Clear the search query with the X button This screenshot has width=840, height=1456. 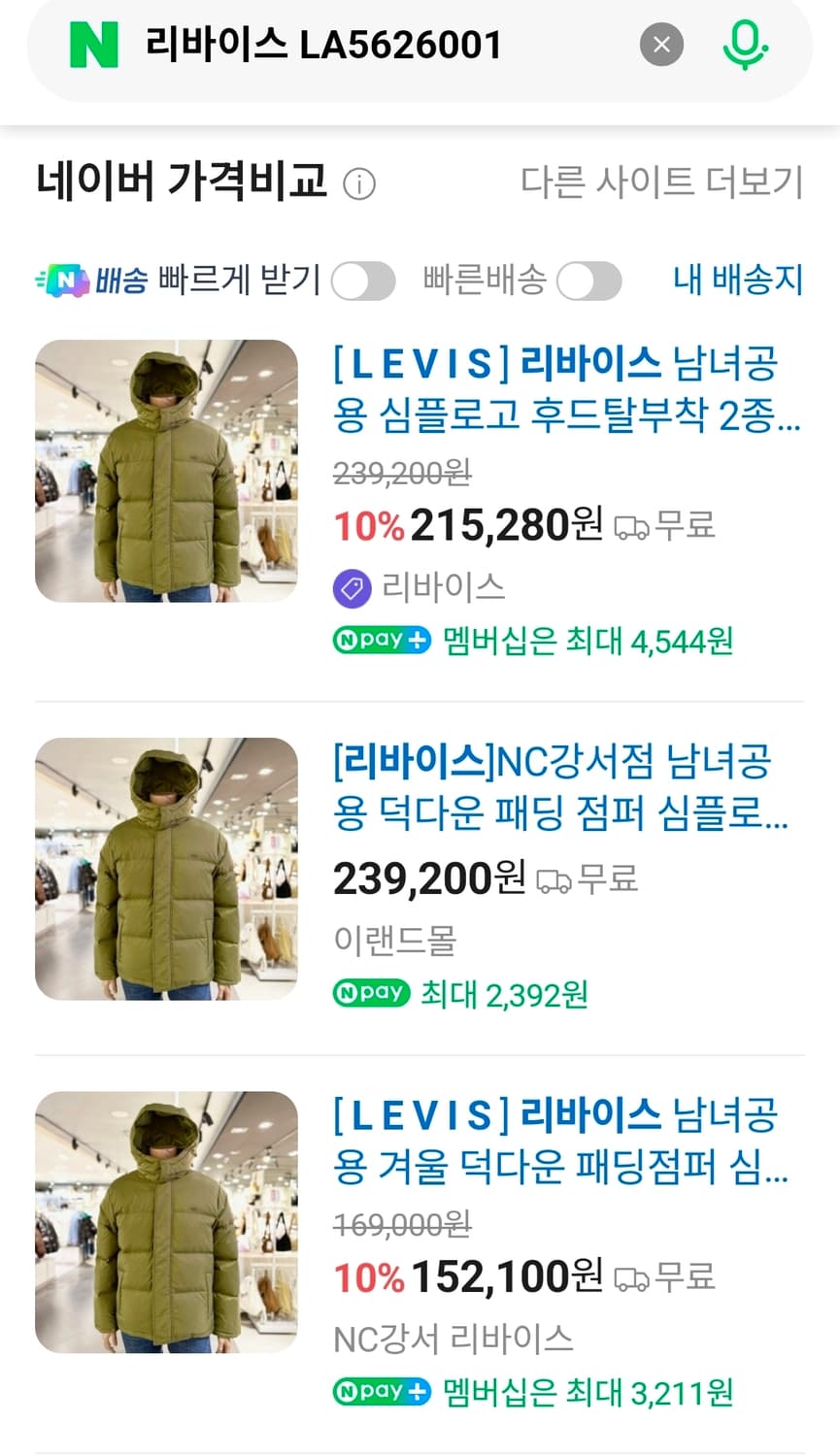coord(661,44)
